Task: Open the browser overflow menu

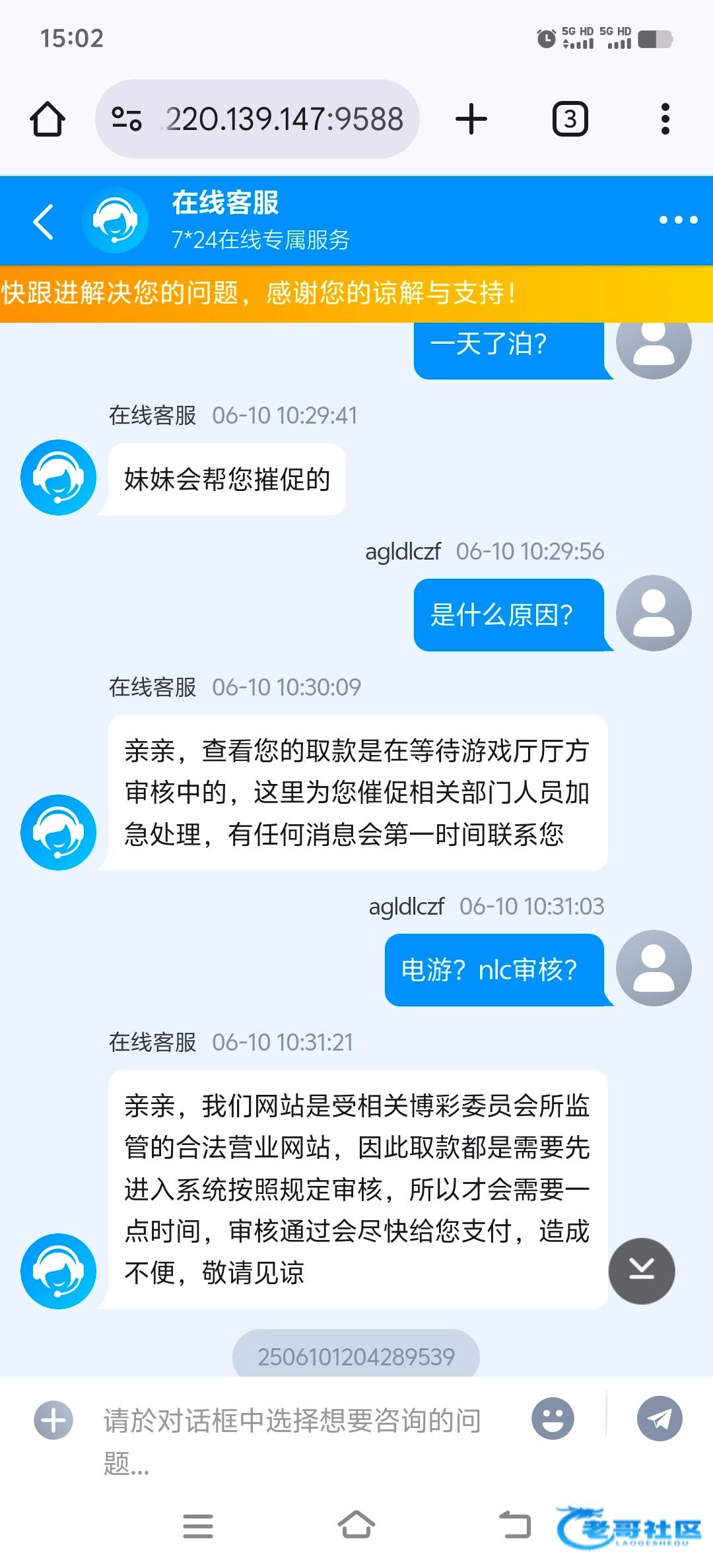Action: click(x=665, y=119)
